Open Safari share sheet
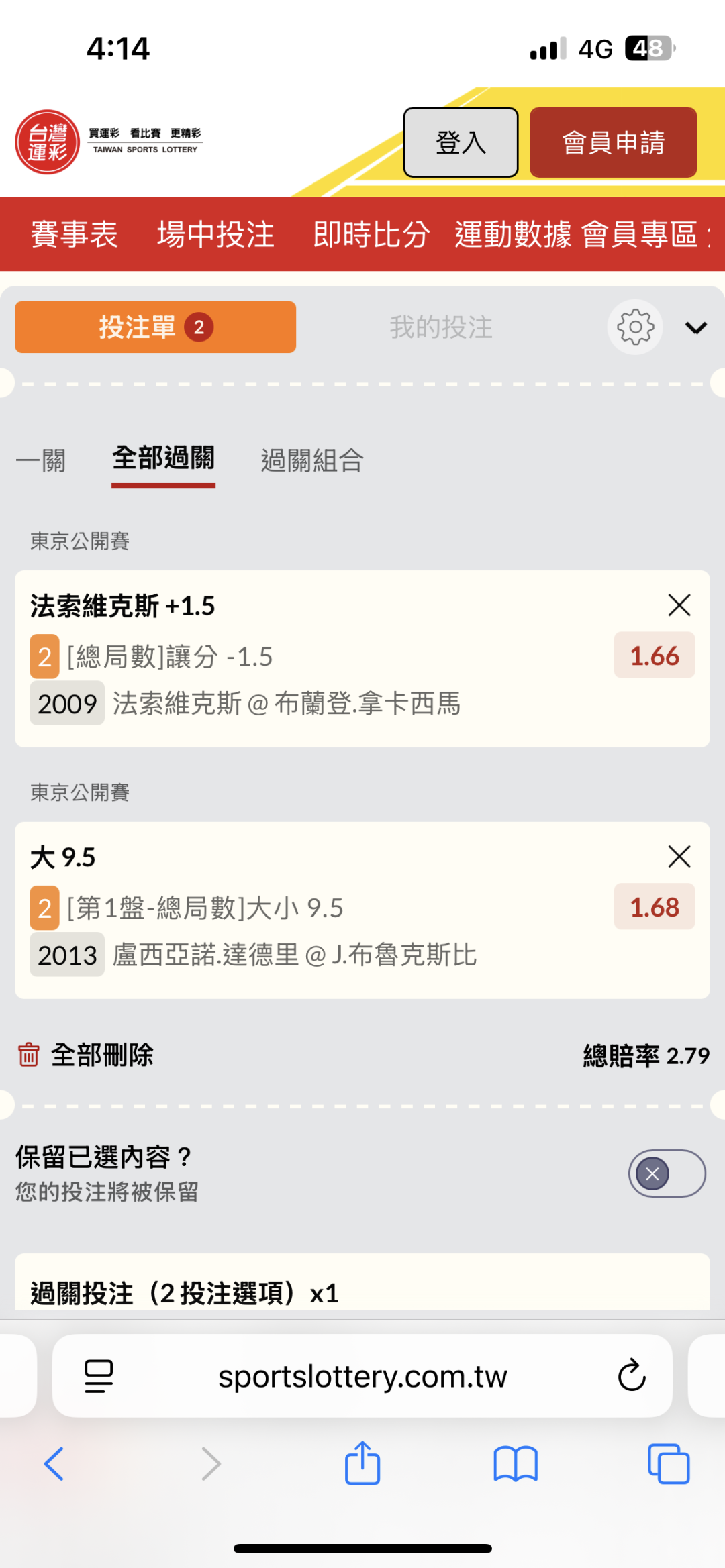This screenshot has width=725, height=1568. pos(362,1463)
